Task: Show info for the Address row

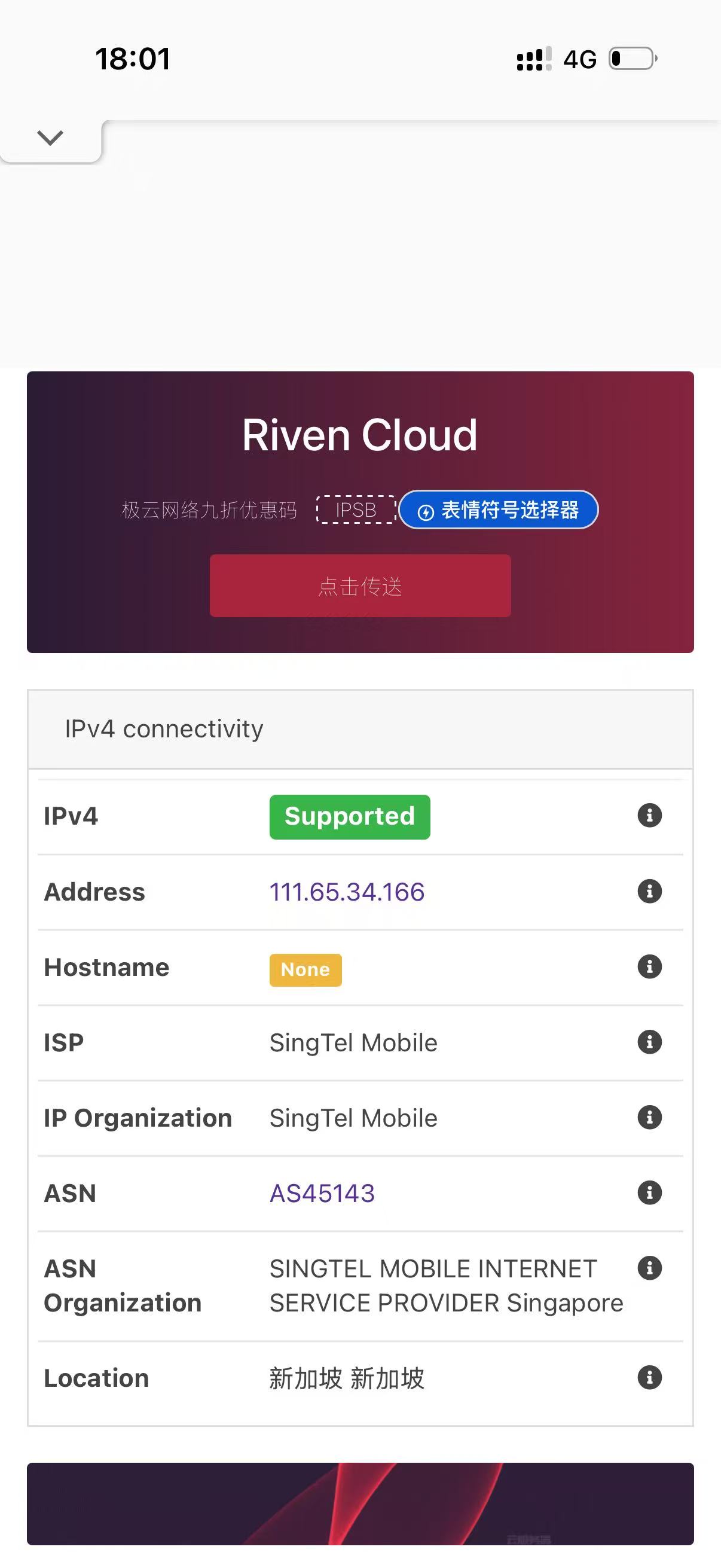Action: (x=649, y=891)
